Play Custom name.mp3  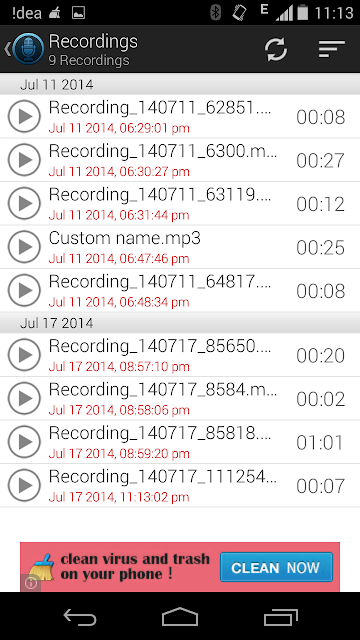pyautogui.click(x=24, y=247)
